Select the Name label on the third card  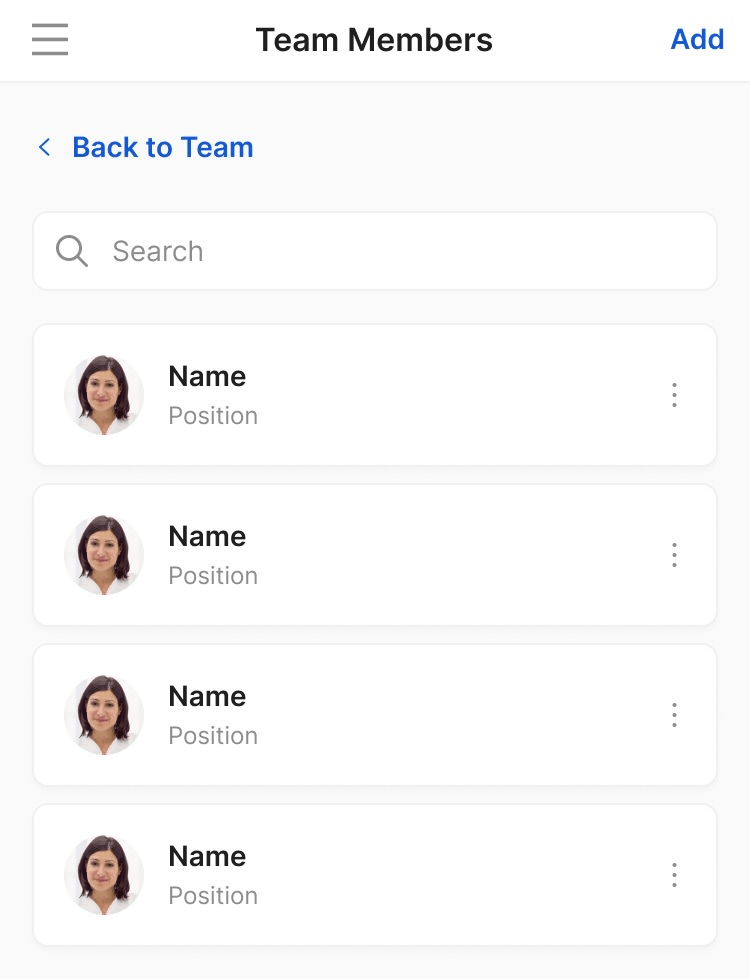click(x=207, y=696)
